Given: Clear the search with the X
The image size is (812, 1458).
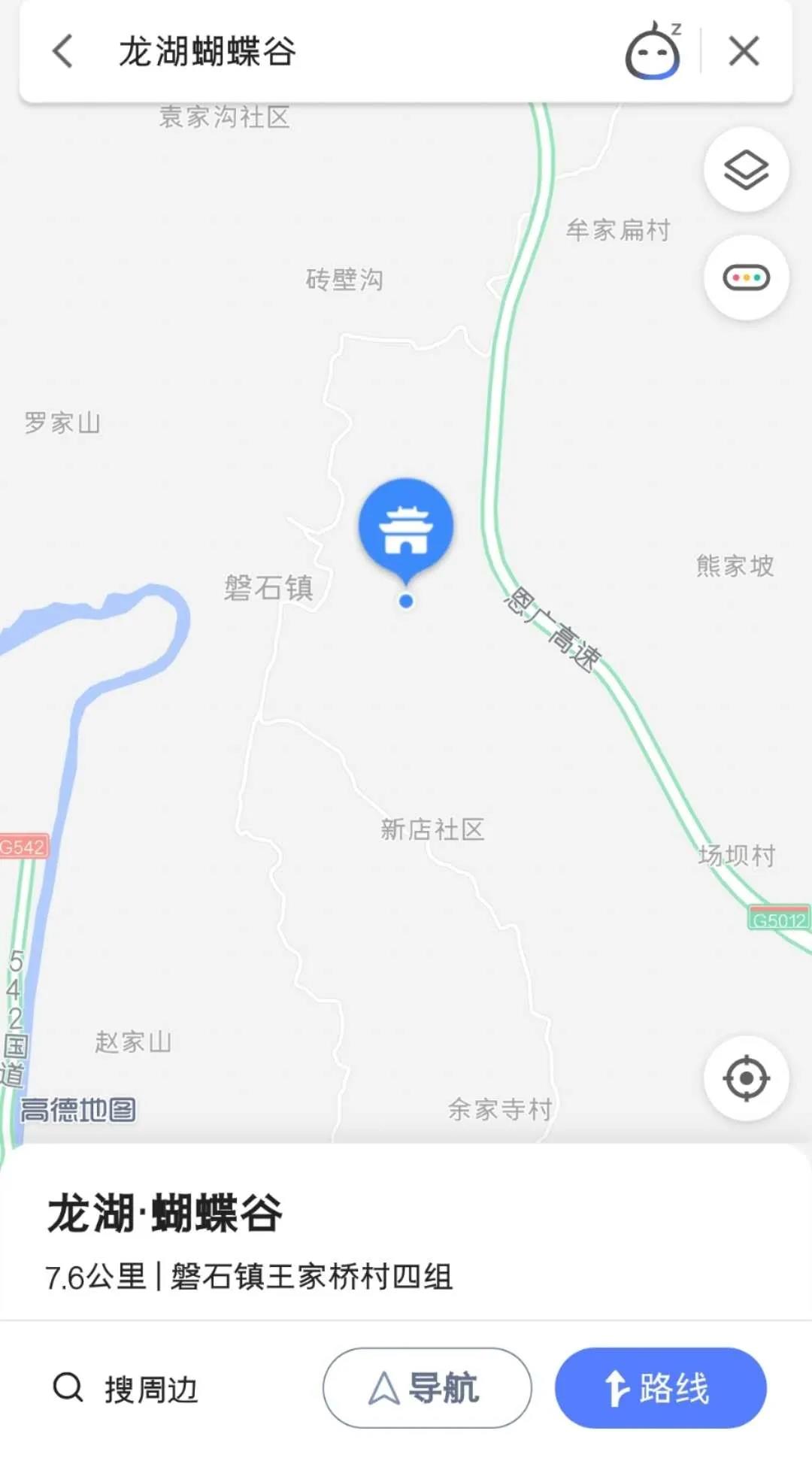Looking at the screenshot, I should (x=744, y=51).
